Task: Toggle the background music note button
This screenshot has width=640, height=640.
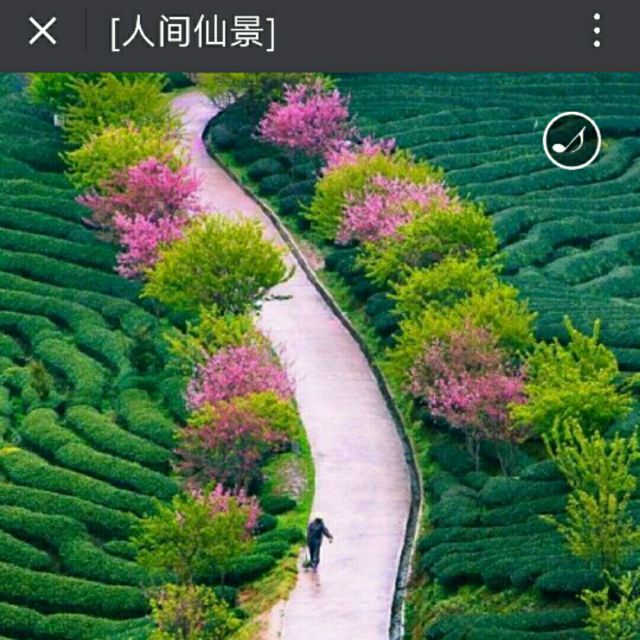Action: pyautogui.click(x=571, y=141)
